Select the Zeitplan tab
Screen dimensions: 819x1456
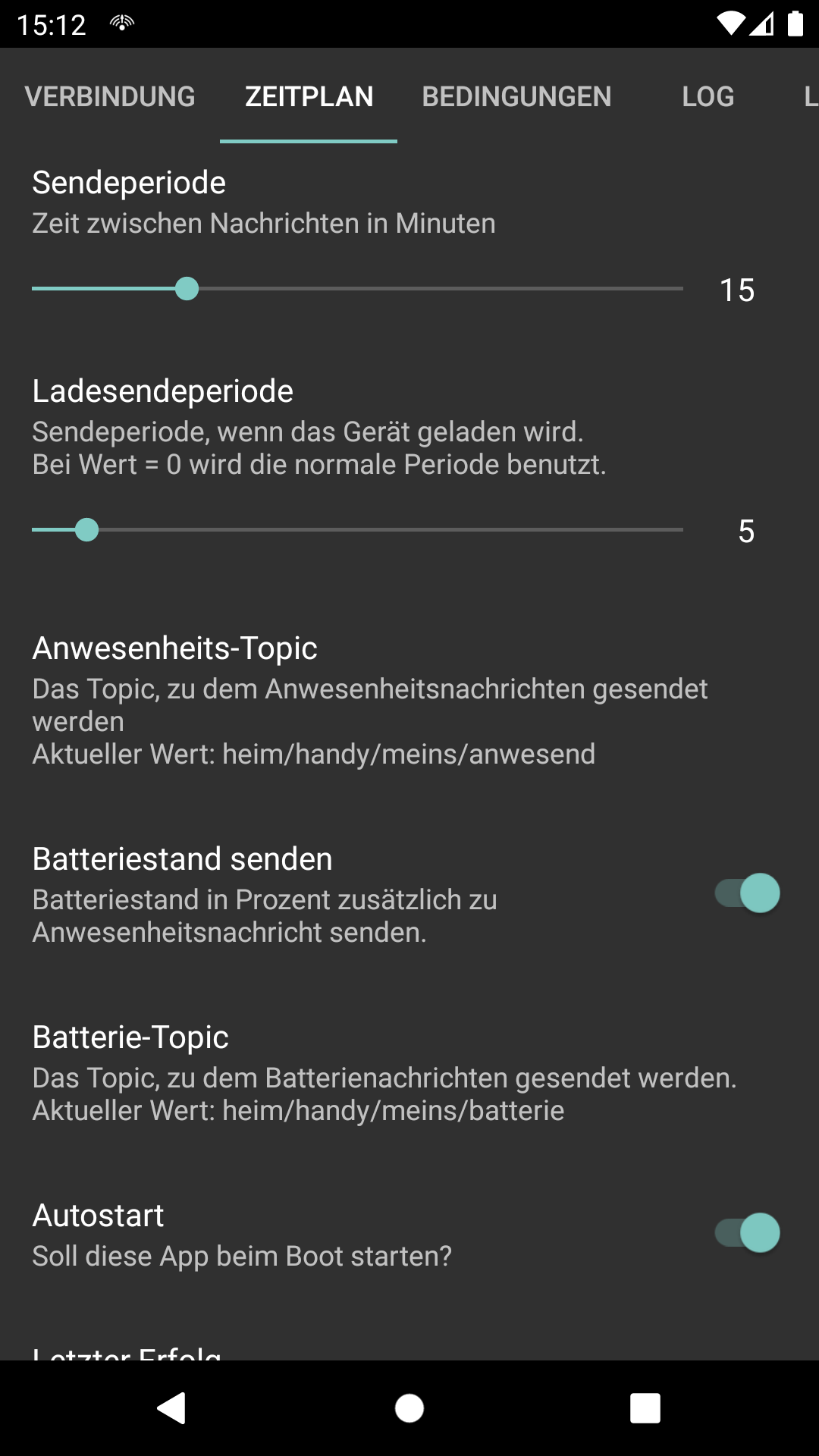point(309,96)
